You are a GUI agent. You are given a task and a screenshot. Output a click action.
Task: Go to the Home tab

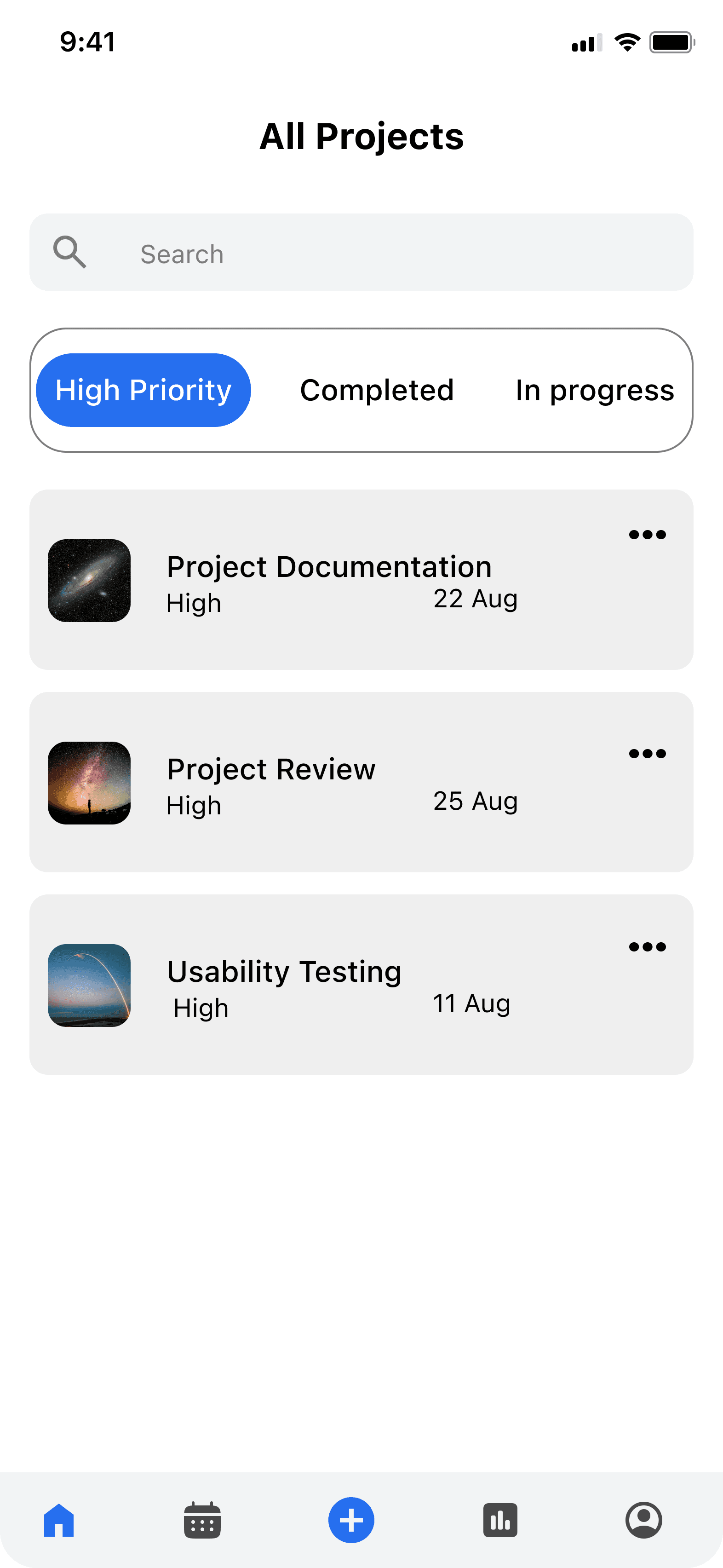pyautogui.click(x=59, y=1520)
